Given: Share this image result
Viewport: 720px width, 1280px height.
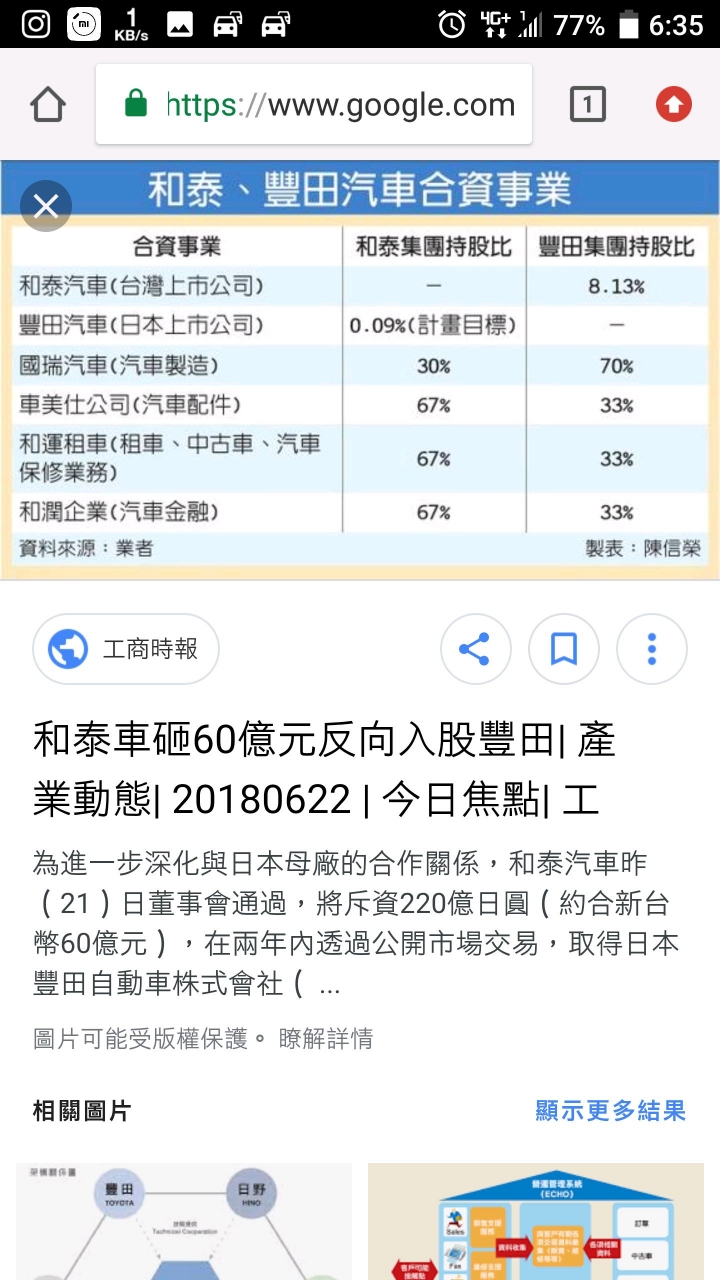Looking at the screenshot, I should tap(475, 649).
